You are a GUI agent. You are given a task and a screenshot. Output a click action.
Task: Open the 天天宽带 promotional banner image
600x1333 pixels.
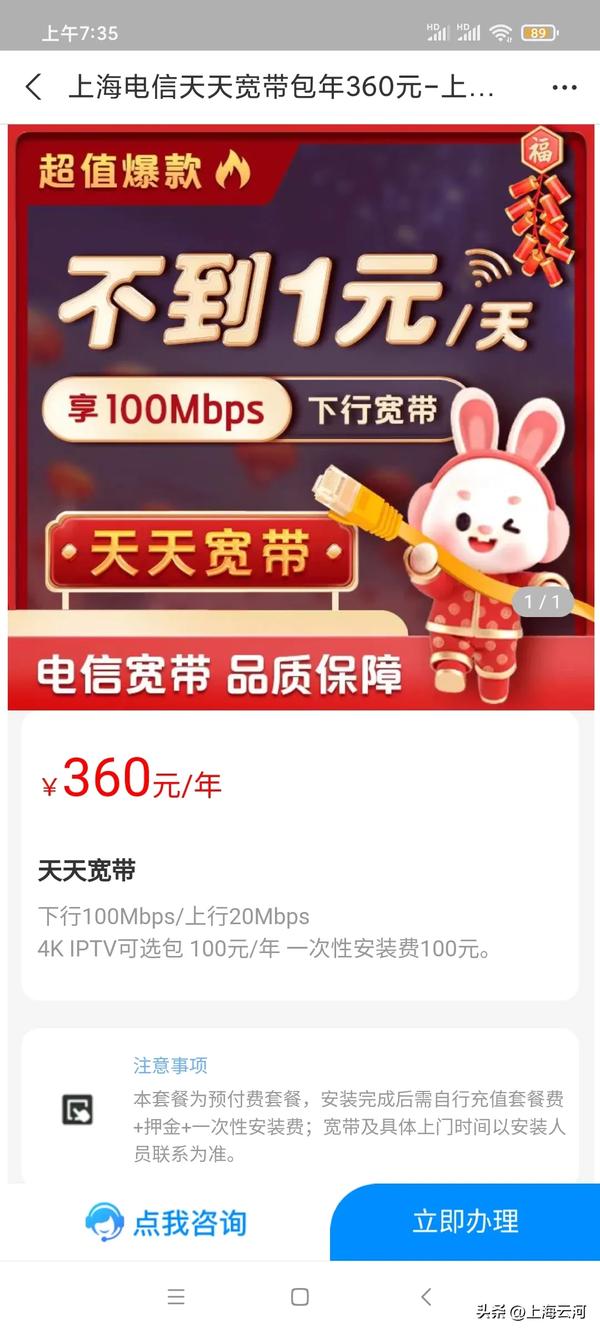pos(300,415)
